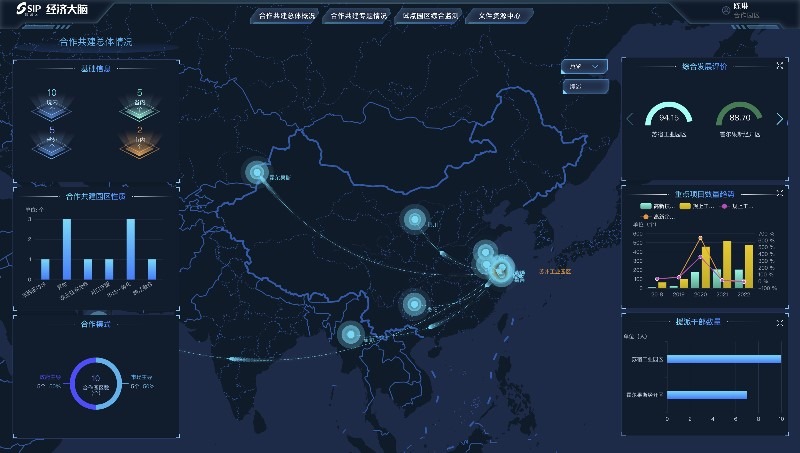Expand the bottom-right bar chart panel
Viewport: 800px width, 453px height.
[x=779, y=323]
